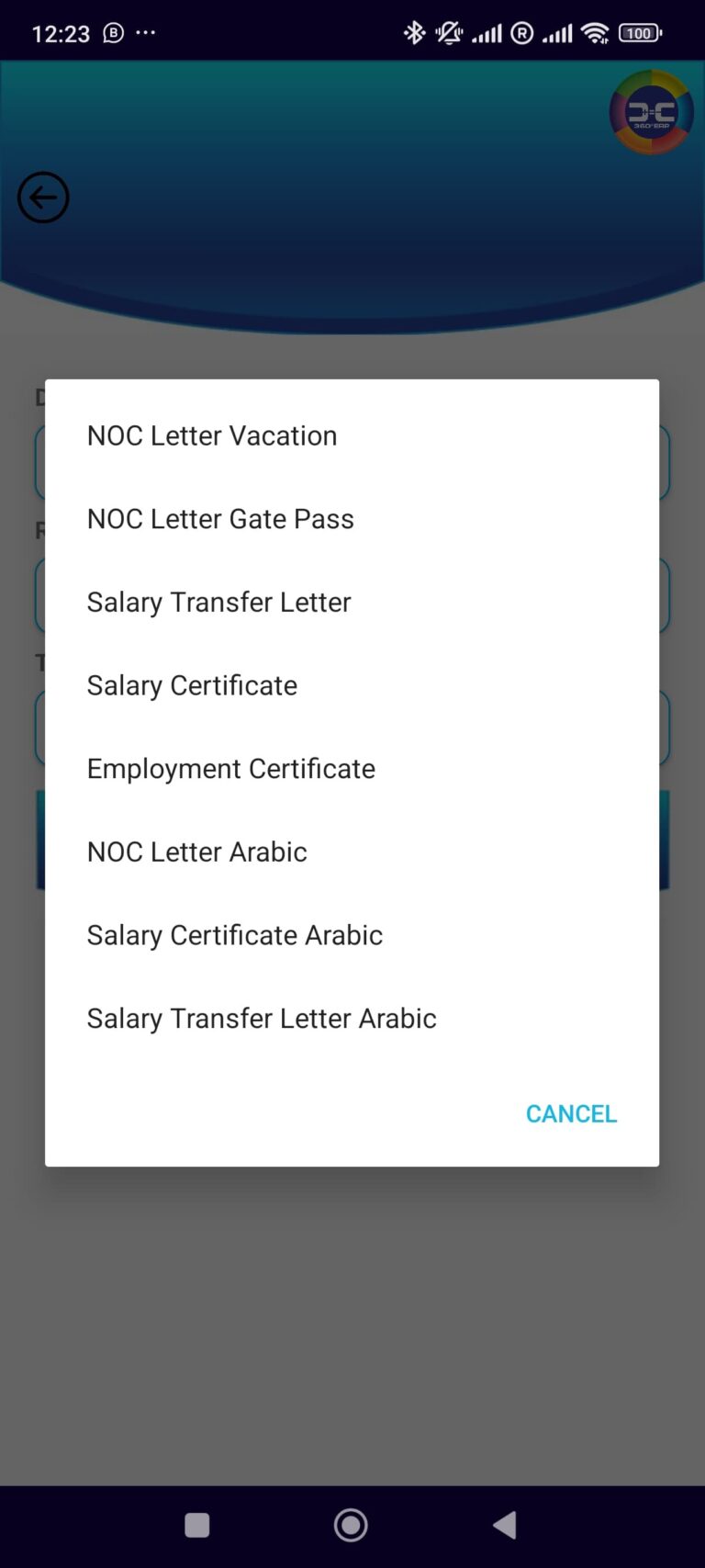Select Salary Certificate Arabic

(235, 935)
